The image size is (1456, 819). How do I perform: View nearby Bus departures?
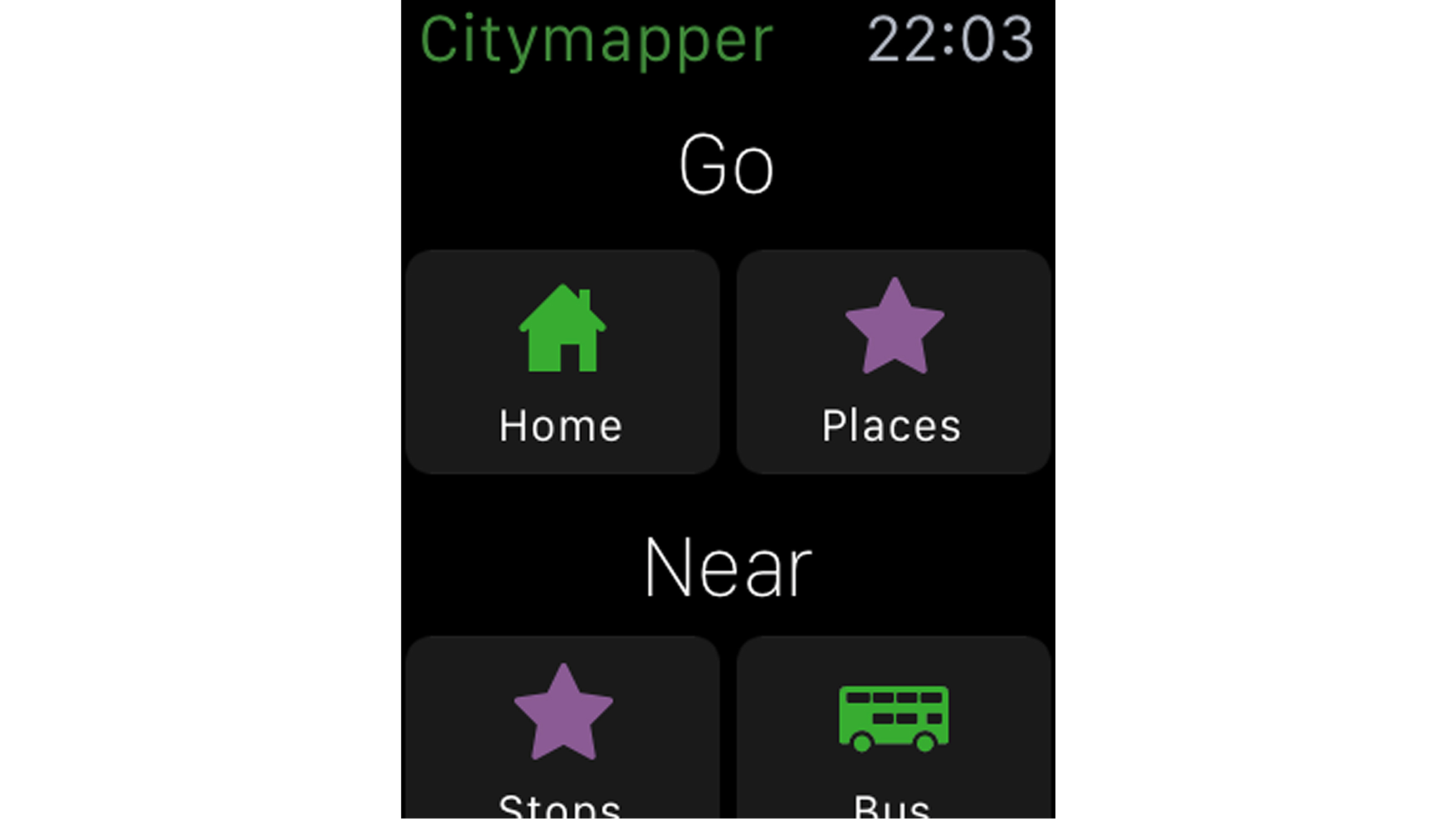[x=893, y=729]
